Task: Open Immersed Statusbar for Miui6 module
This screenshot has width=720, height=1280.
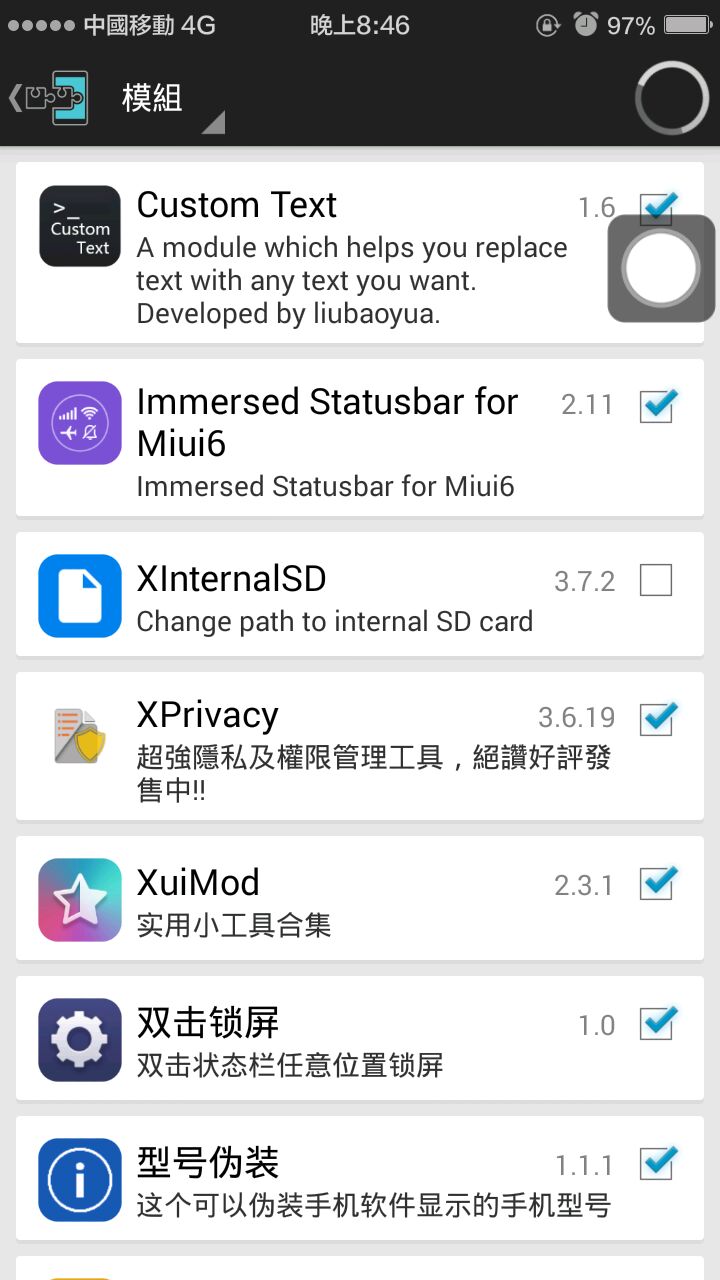Action: (330, 438)
